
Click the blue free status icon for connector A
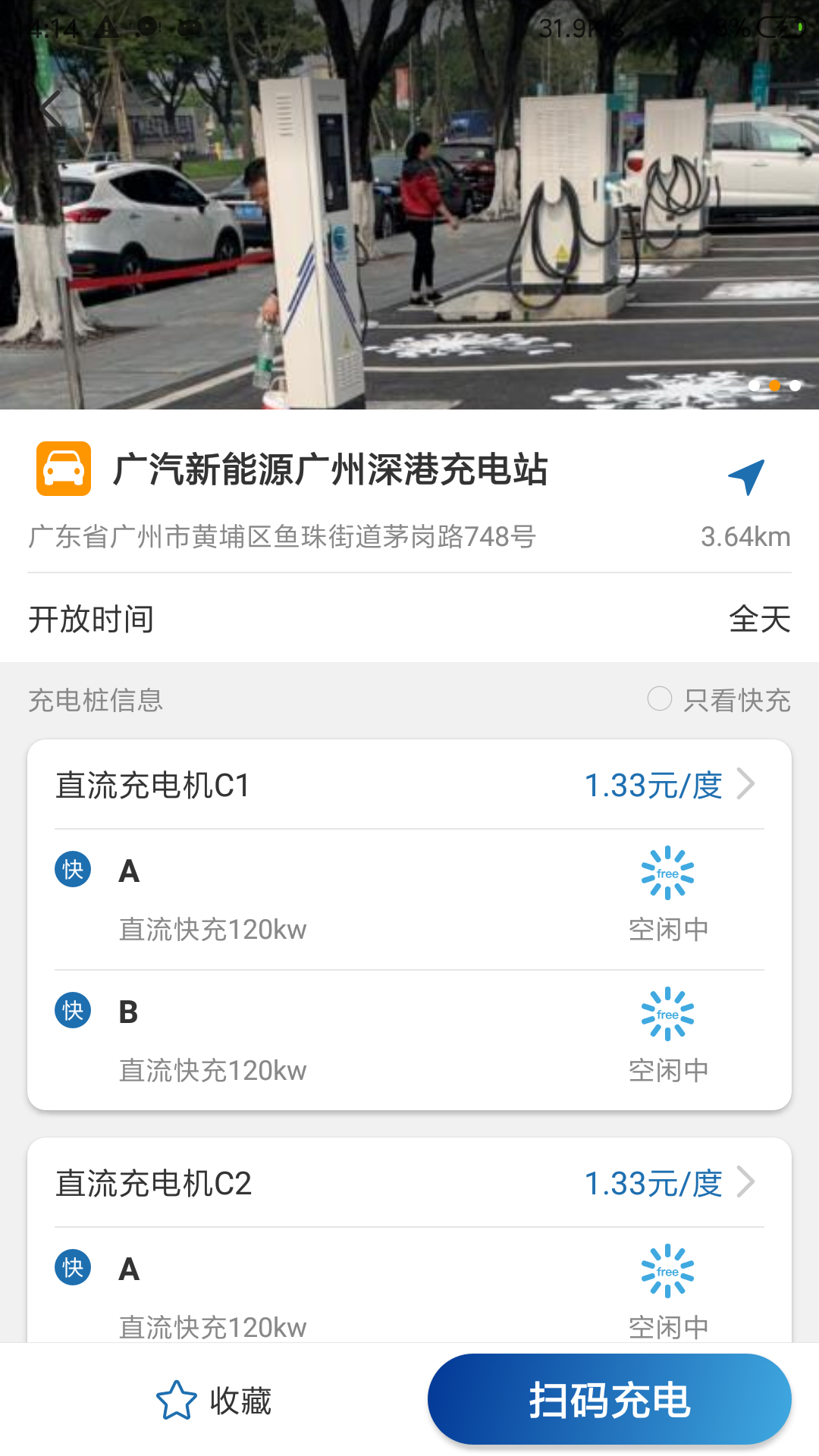coord(668,872)
